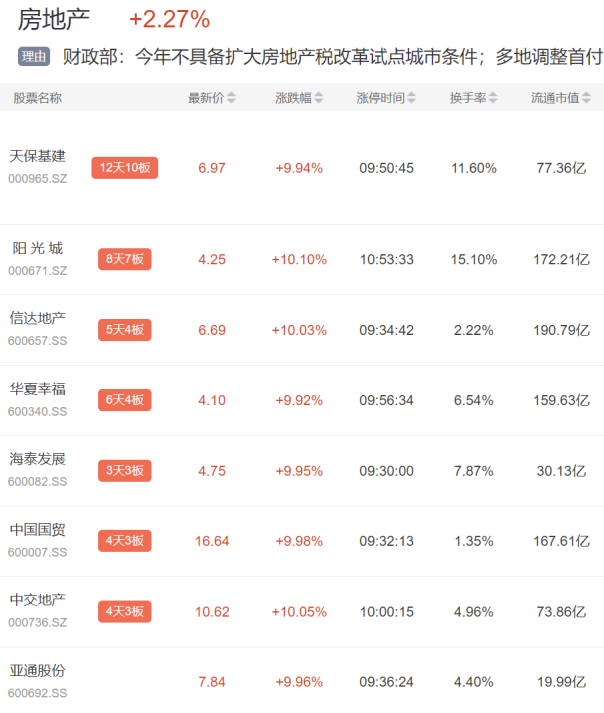
Task: Sort stocks by 最新价 column
Action: pyautogui.click(x=211, y=98)
